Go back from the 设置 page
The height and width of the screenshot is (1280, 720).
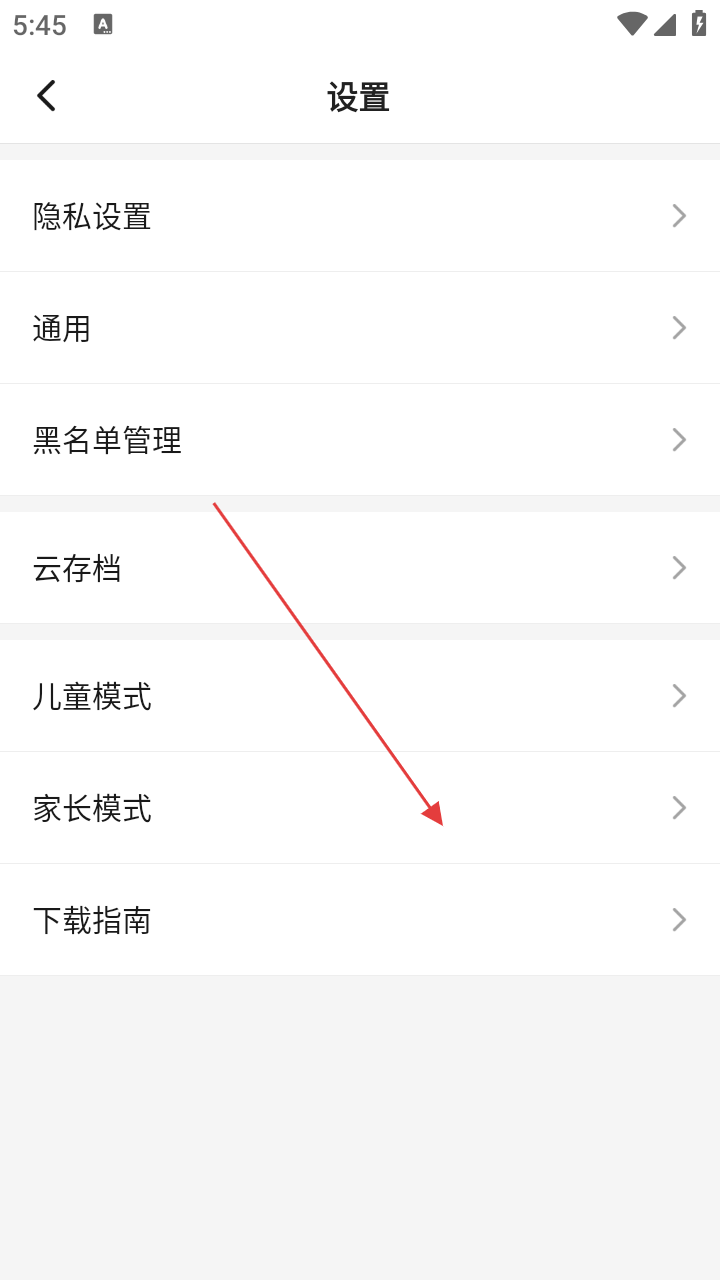[46, 96]
